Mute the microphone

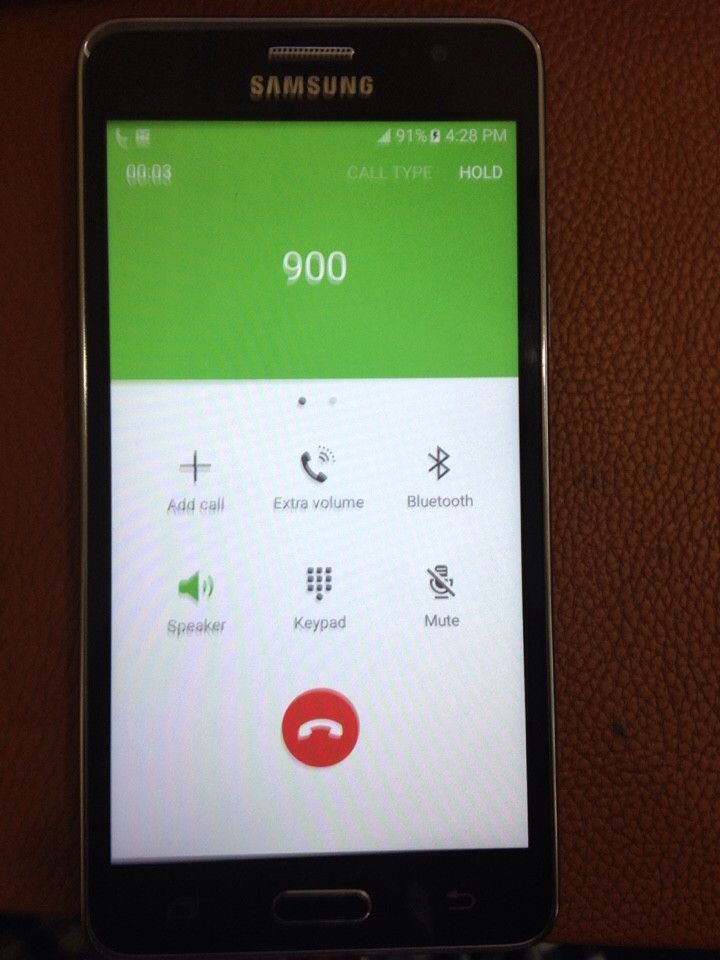click(441, 595)
